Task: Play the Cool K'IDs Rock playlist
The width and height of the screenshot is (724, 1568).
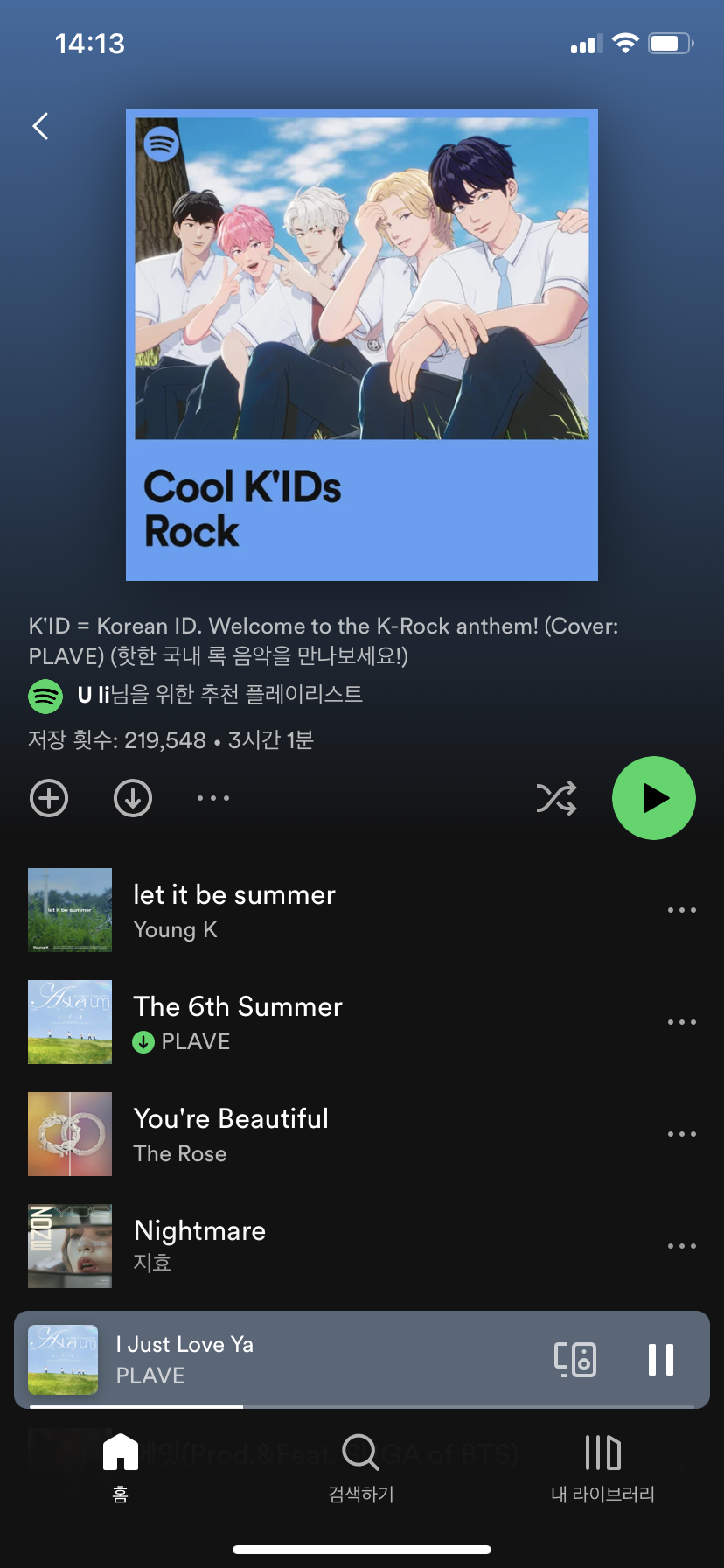Action: coord(654,798)
